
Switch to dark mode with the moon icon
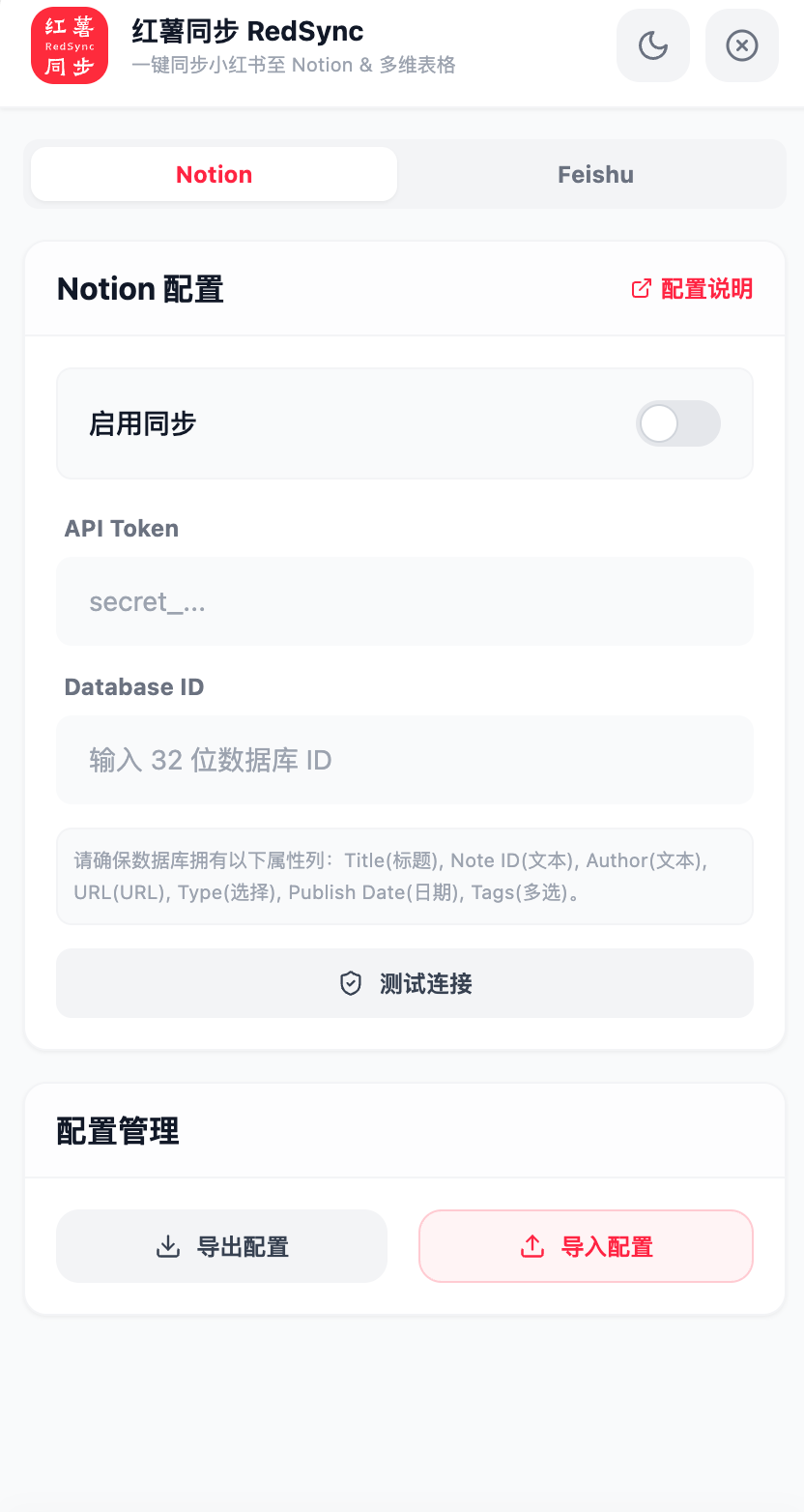(x=653, y=45)
